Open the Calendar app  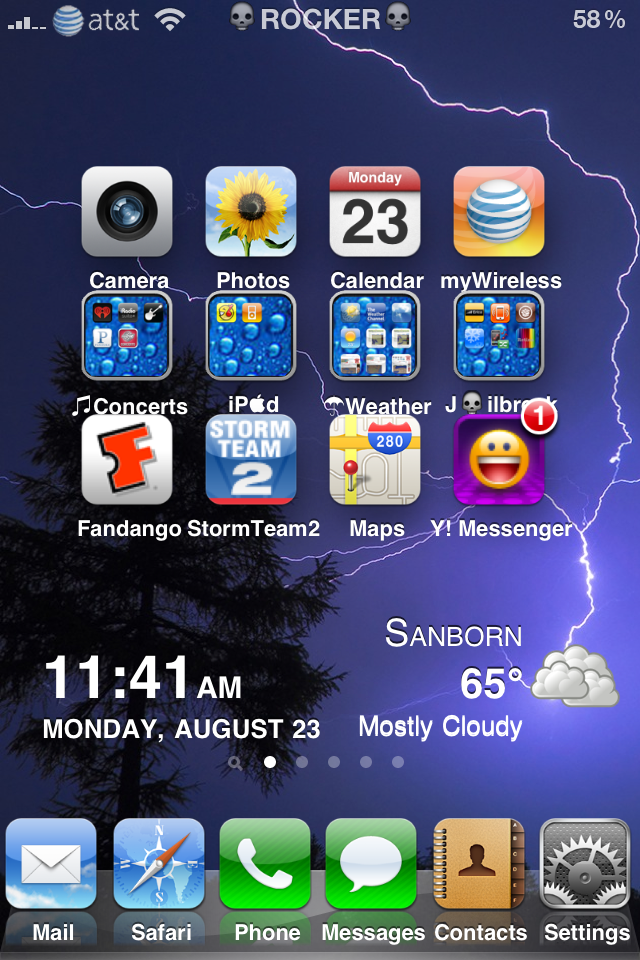(375, 212)
